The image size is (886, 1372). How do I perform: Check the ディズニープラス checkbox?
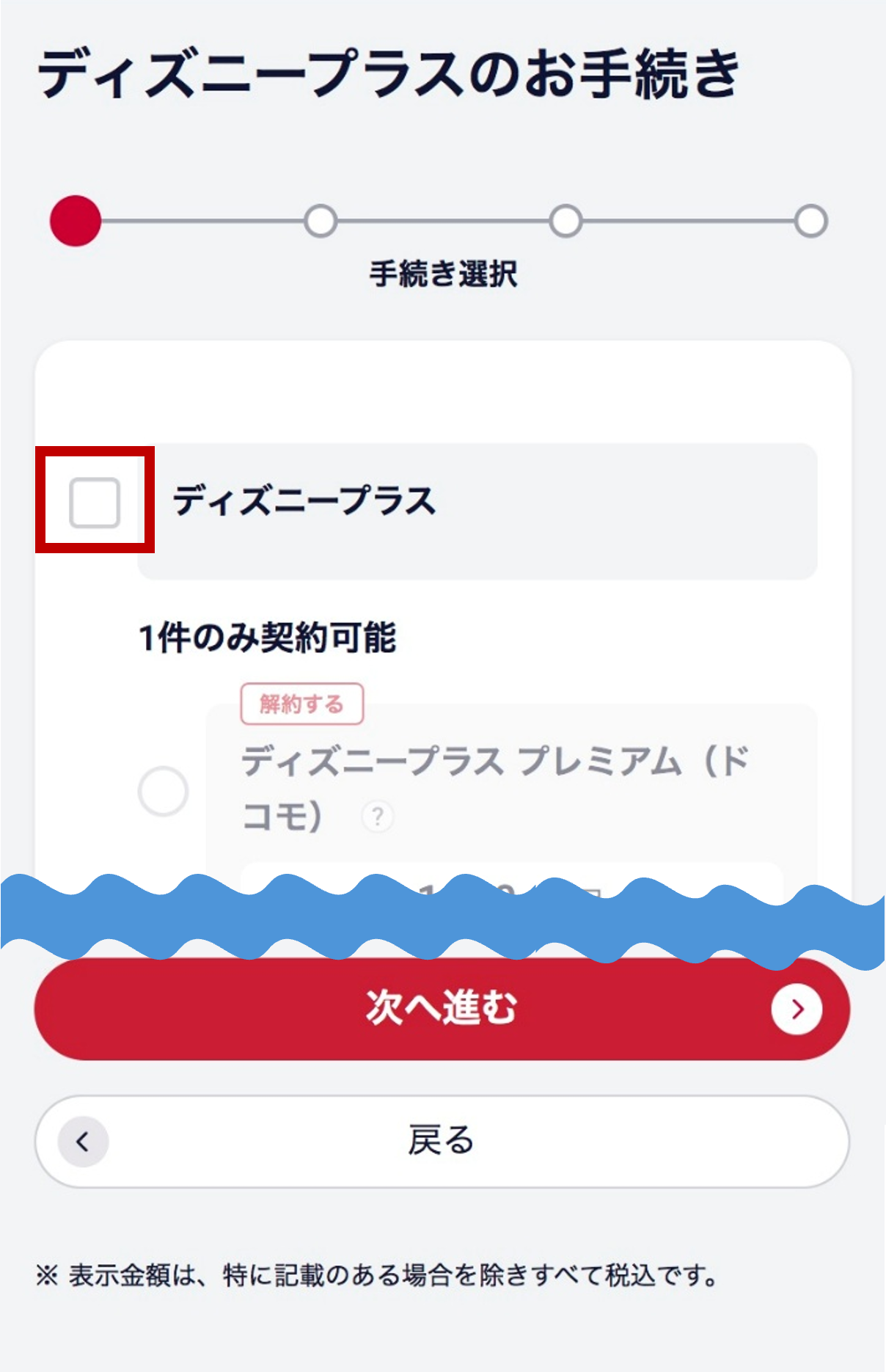tap(95, 503)
